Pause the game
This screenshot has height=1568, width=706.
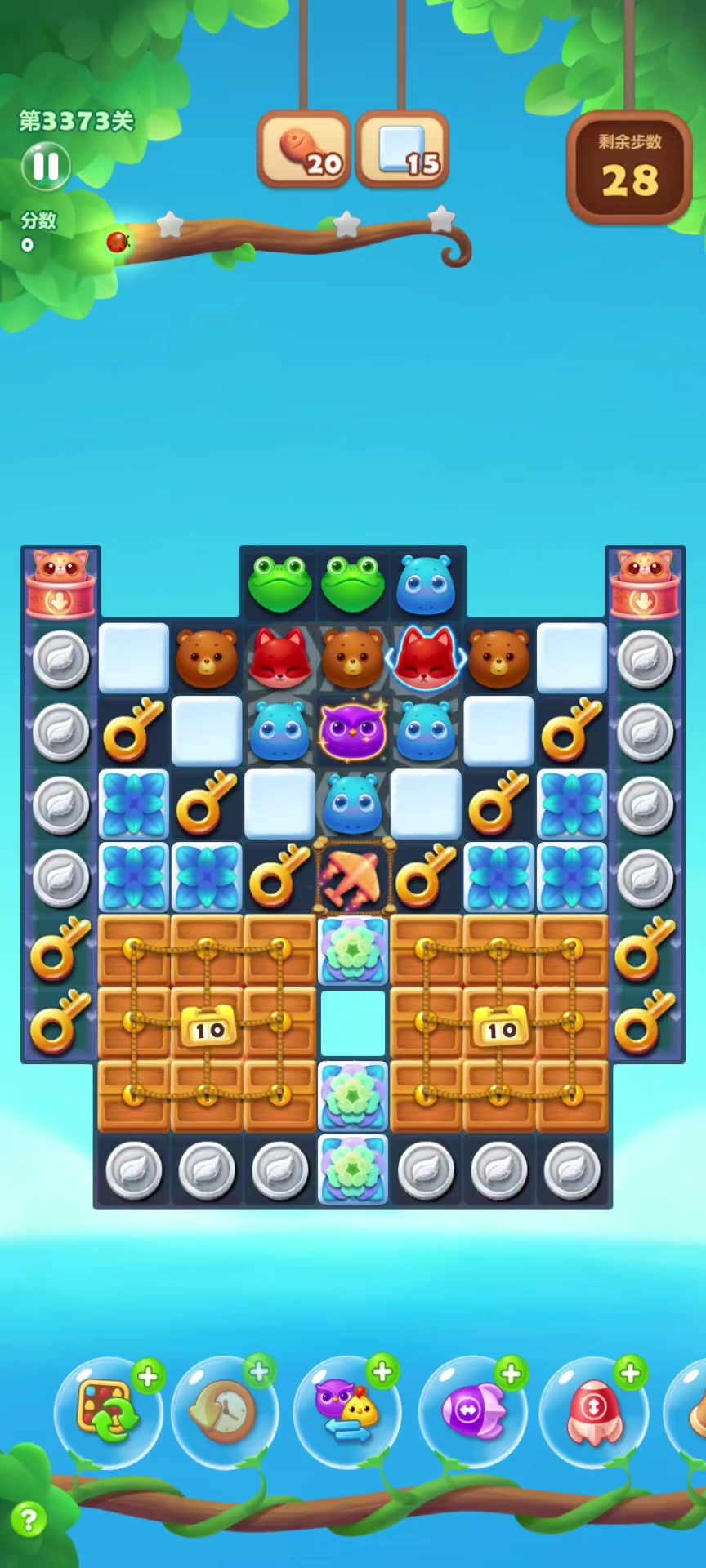click(x=46, y=166)
